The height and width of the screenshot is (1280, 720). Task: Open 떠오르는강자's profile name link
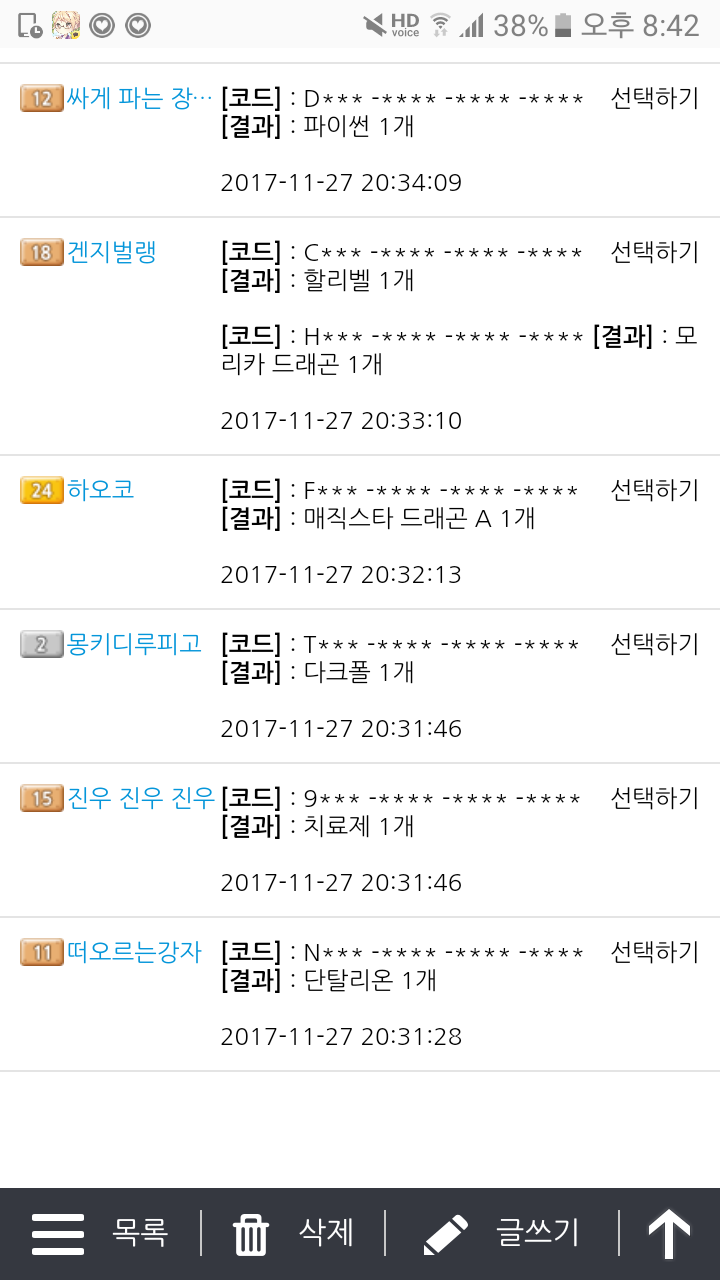pos(134,952)
